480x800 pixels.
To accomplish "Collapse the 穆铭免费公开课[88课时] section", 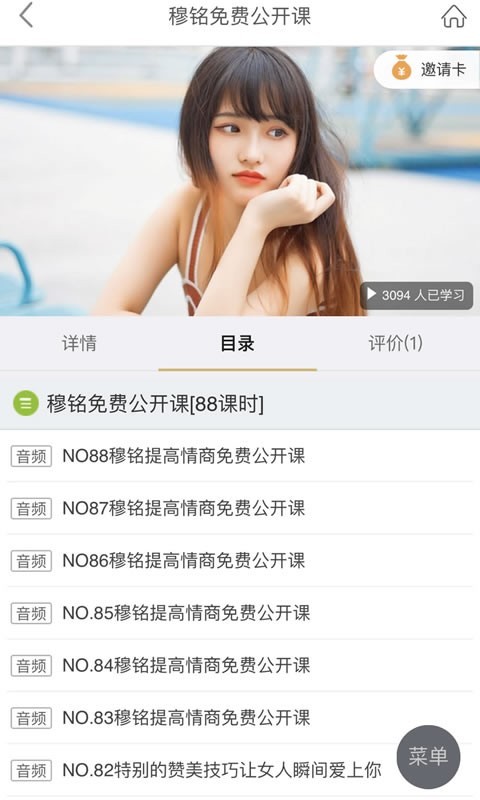I will coord(240,404).
